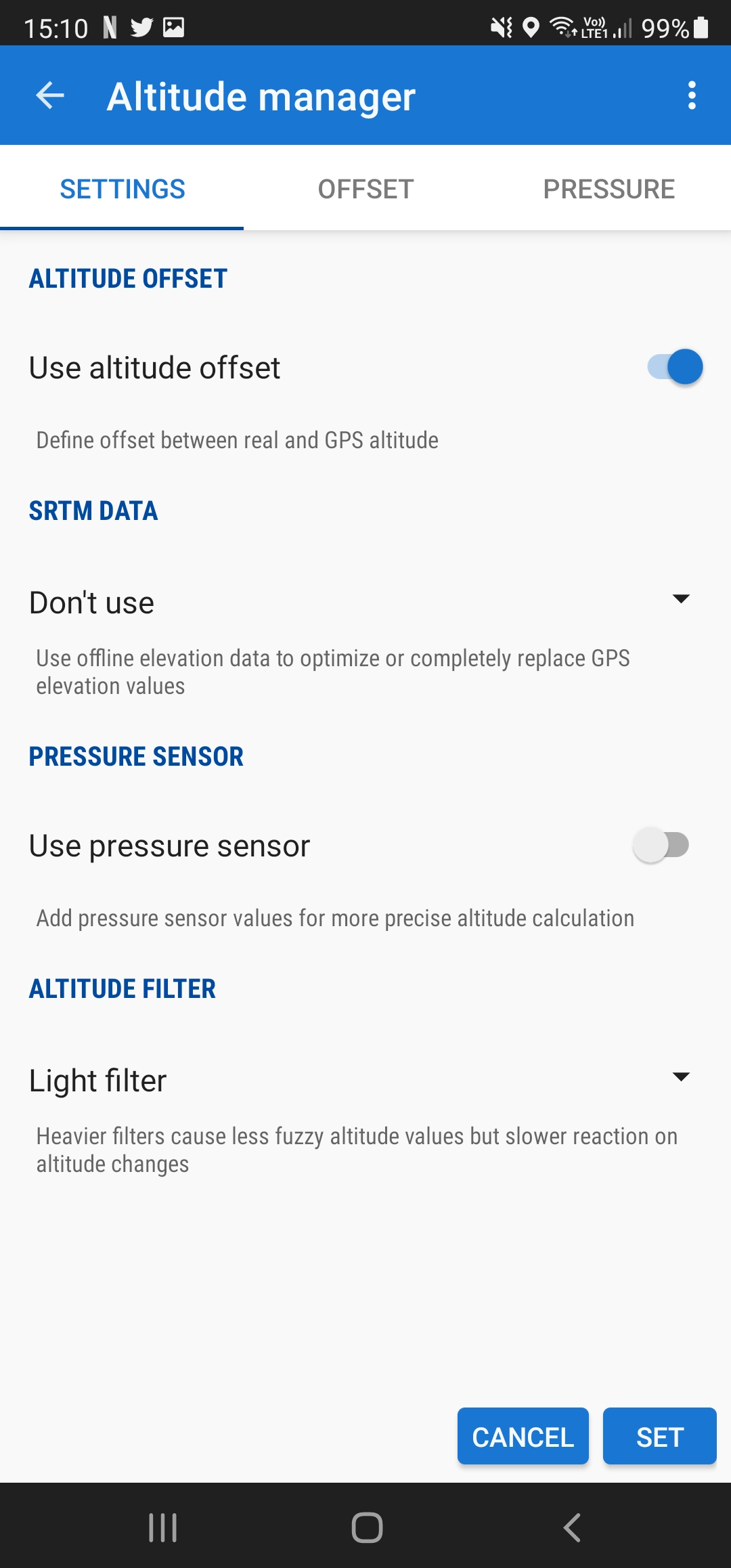The width and height of the screenshot is (731, 1568).
Task: Switch to the Pressure tab
Action: tap(608, 189)
